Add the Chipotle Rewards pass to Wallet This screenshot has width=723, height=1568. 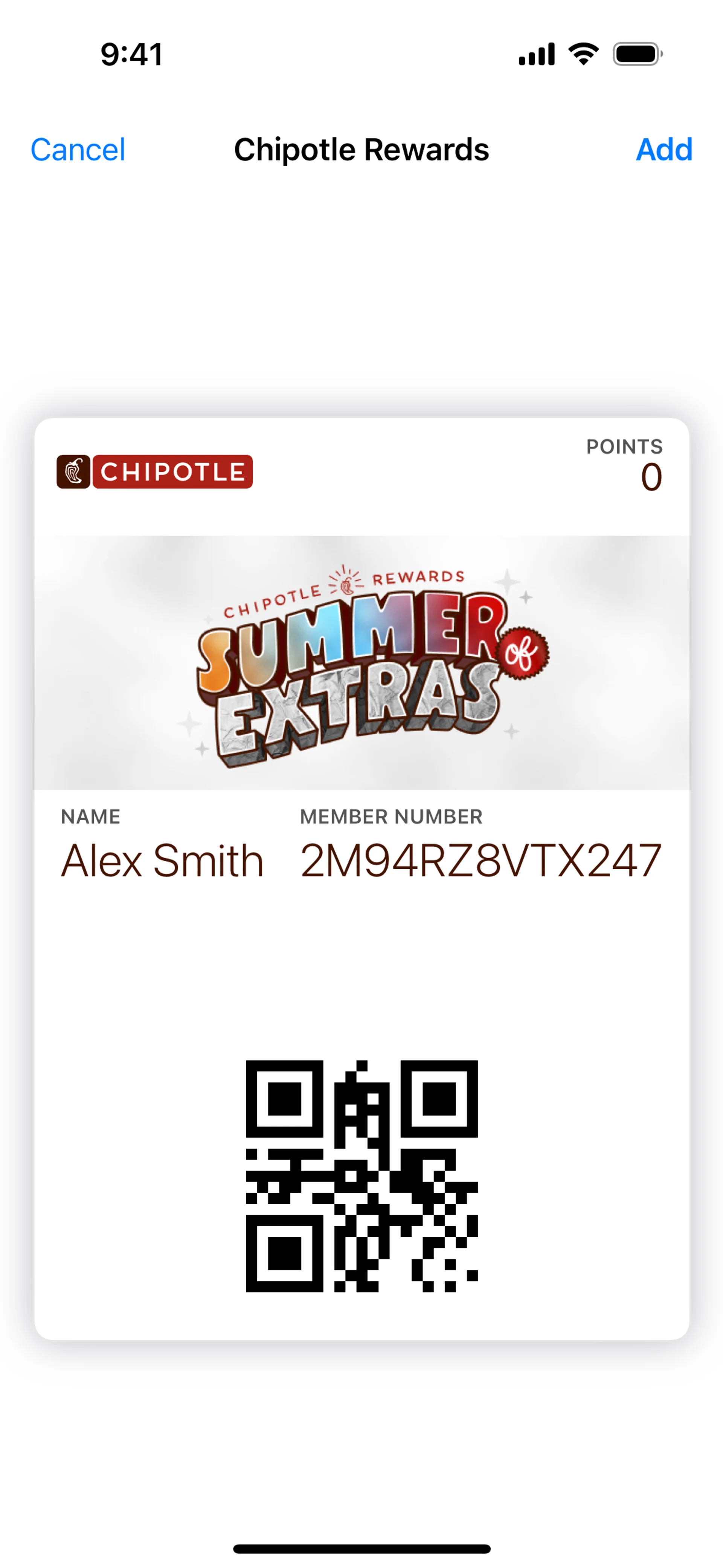(x=664, y=150)
